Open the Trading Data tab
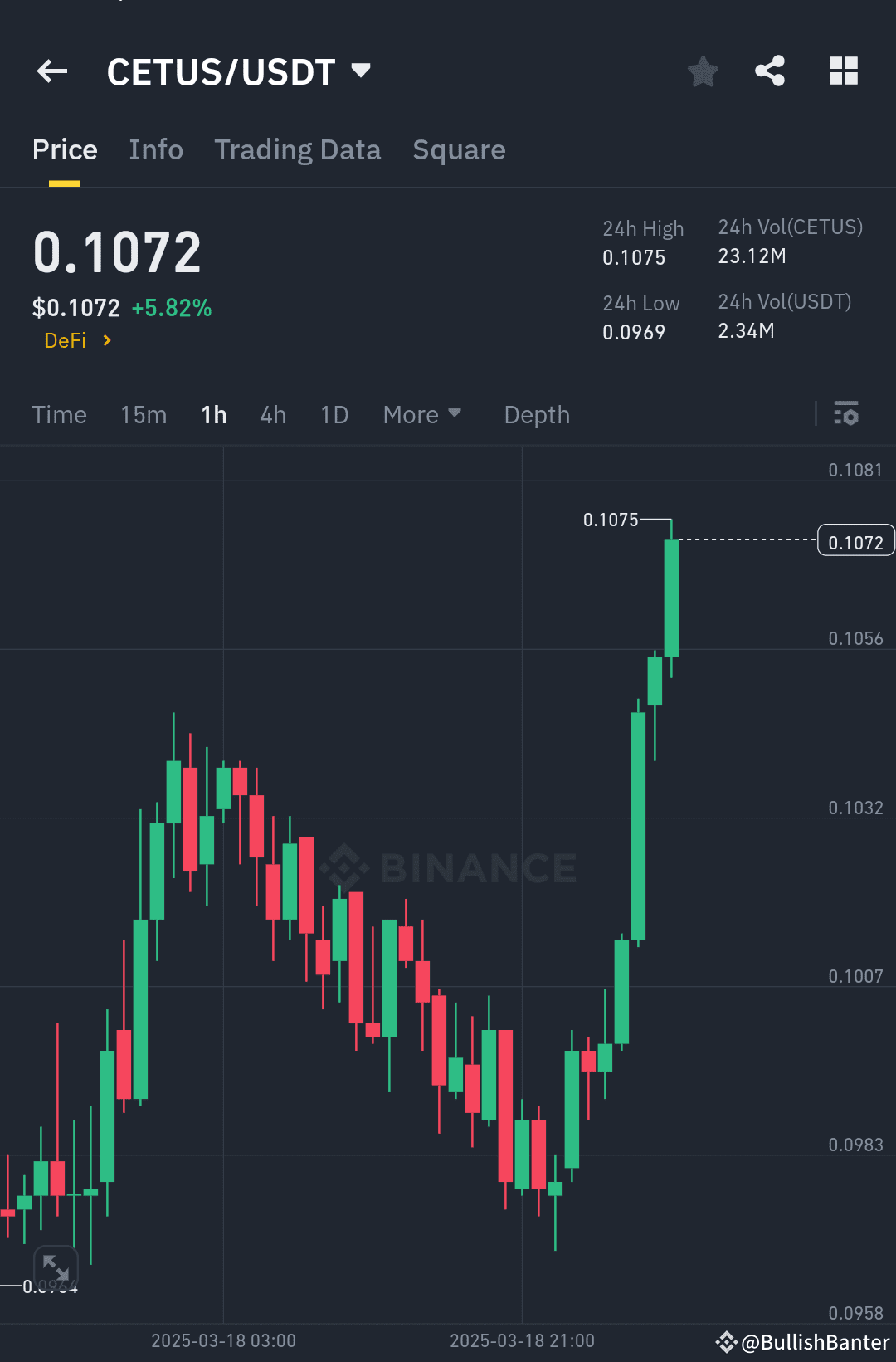Viewport: 896px width, 1362px height. tap(297, 149)
